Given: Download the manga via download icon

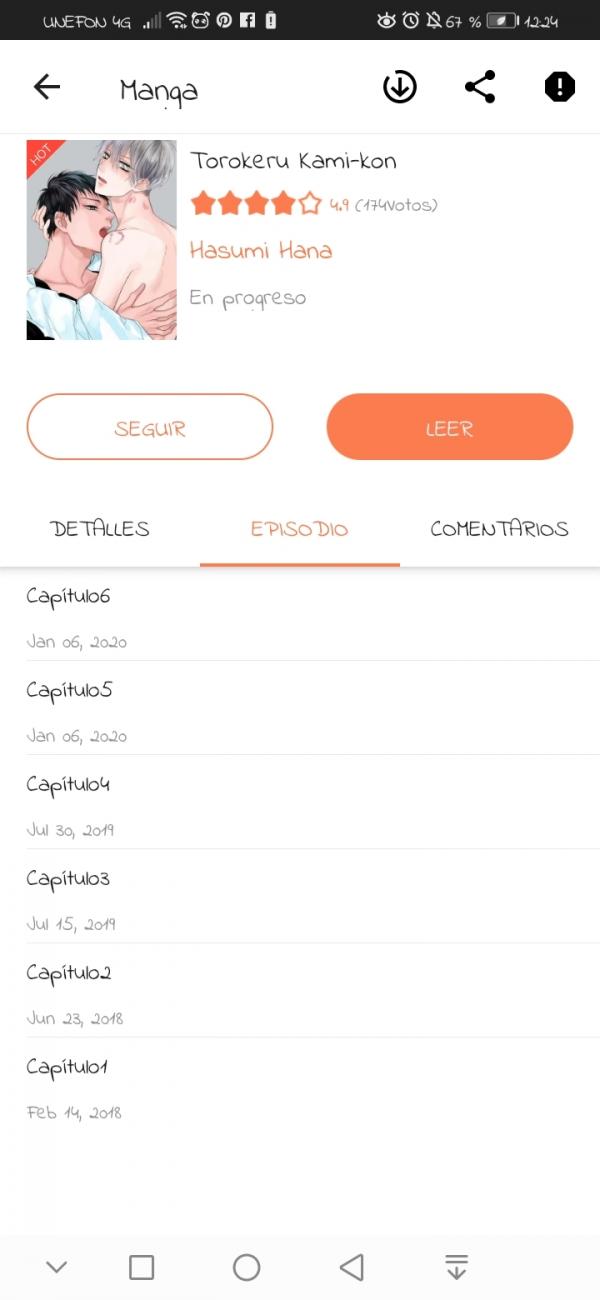Looking at the screenshot, I should 400,88.
